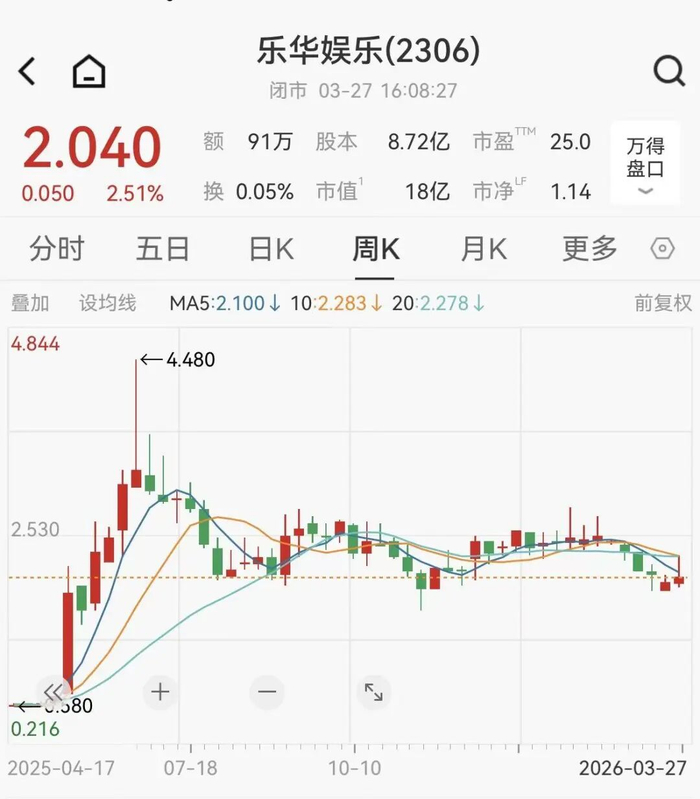
Task: Shift the chart to earlier dates
Action: 53,691
